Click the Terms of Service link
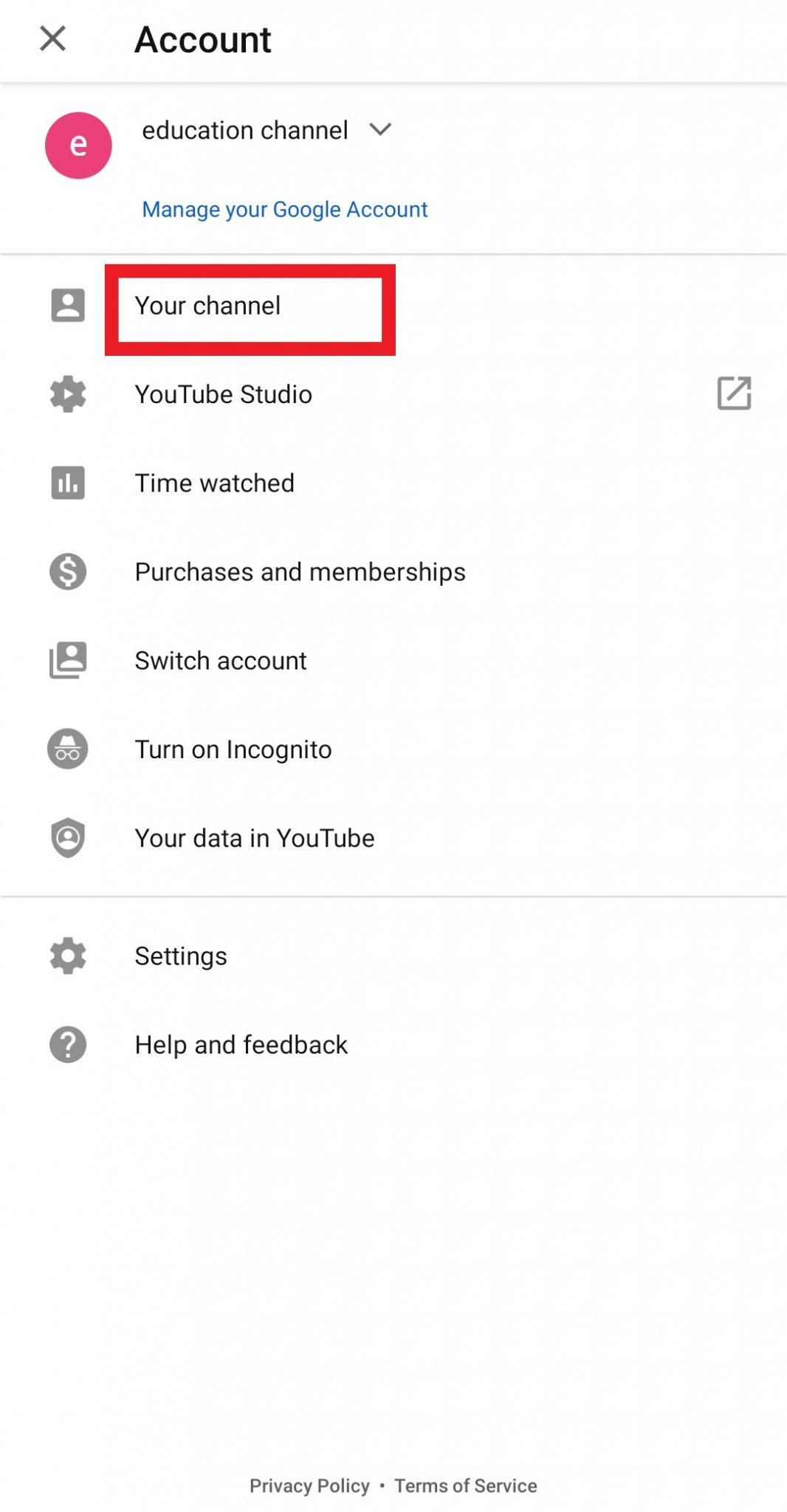This screenshot has height=1512, width=787. (x=467, y=1485)
